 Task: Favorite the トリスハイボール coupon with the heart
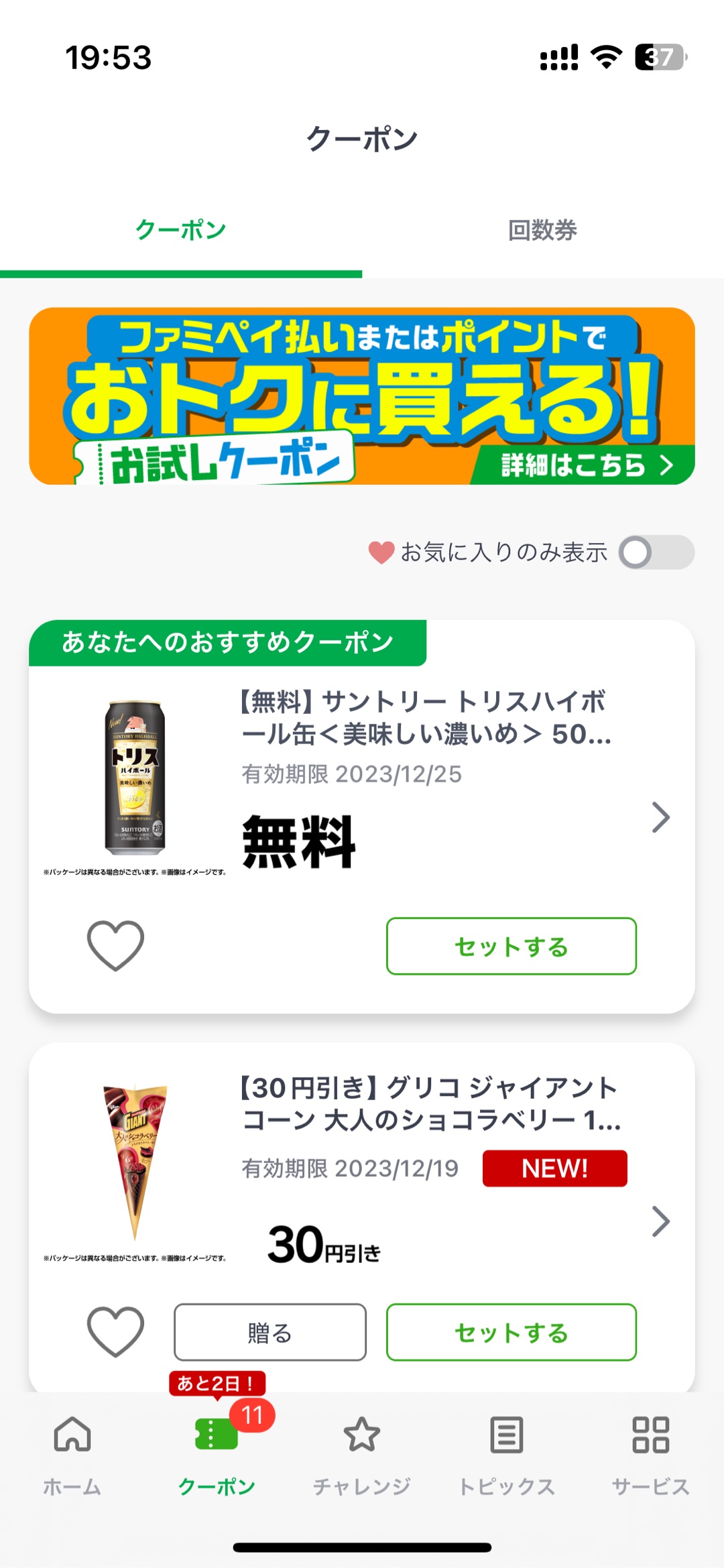click(x=115, y=945)
